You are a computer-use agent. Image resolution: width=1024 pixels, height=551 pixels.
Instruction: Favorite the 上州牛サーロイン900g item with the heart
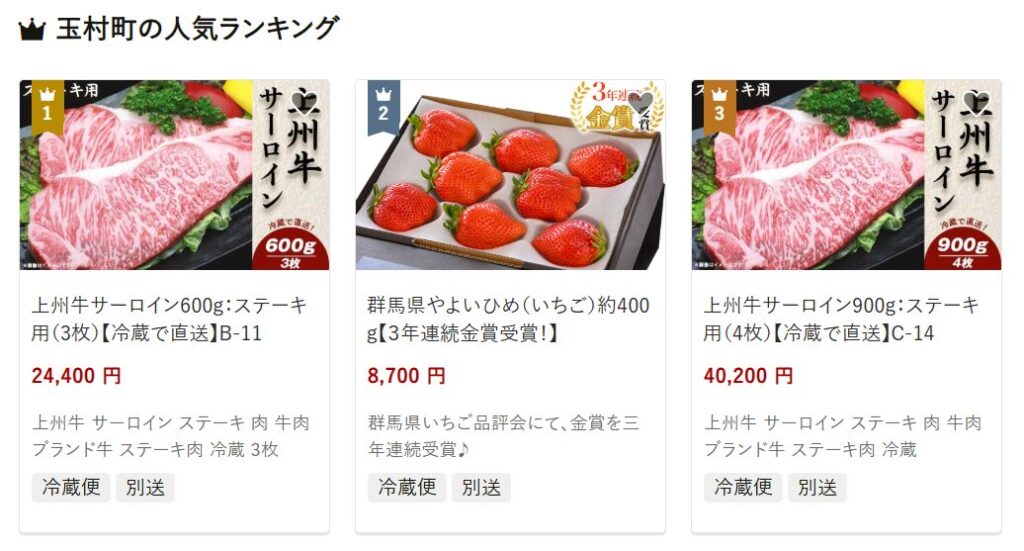pos(976,102)
